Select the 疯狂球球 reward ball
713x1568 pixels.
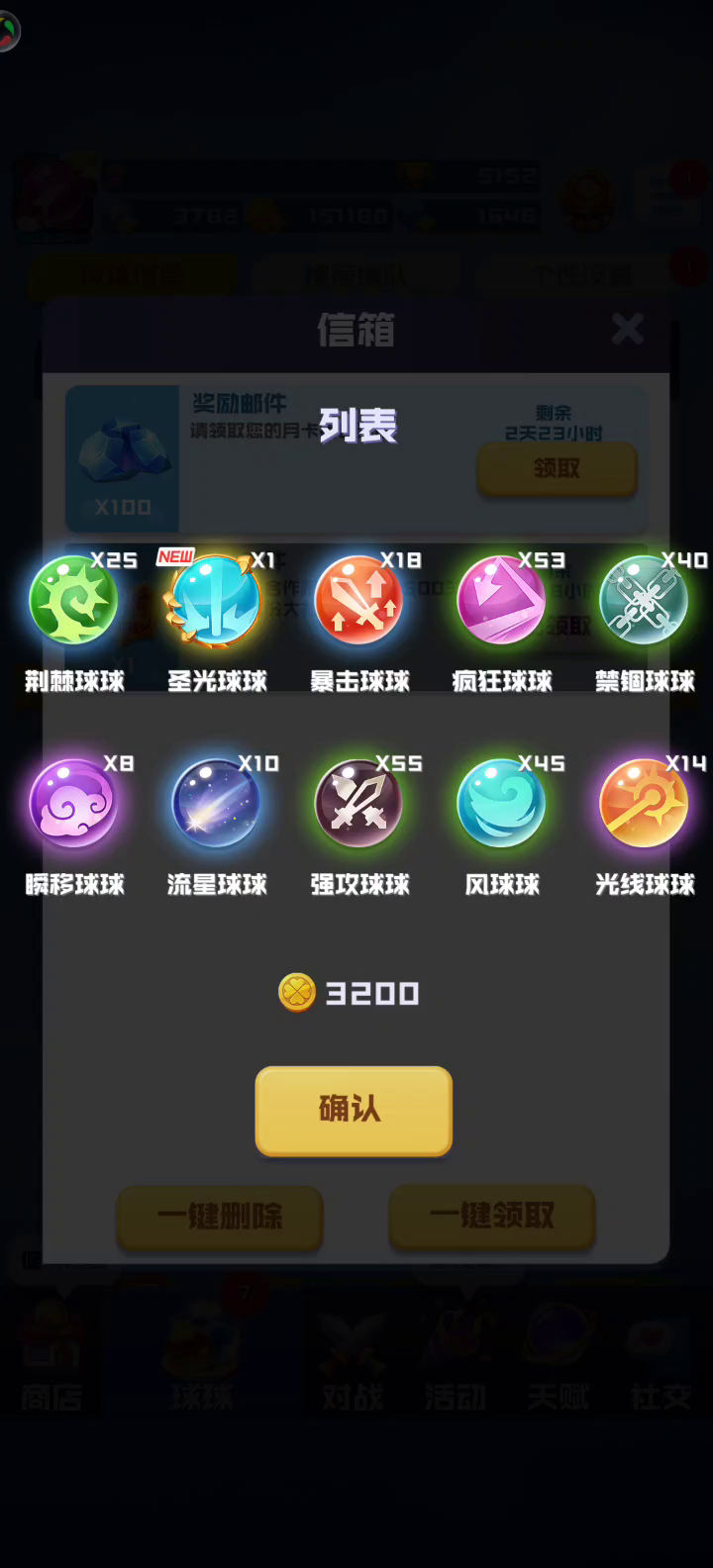(x=501, y=600)
